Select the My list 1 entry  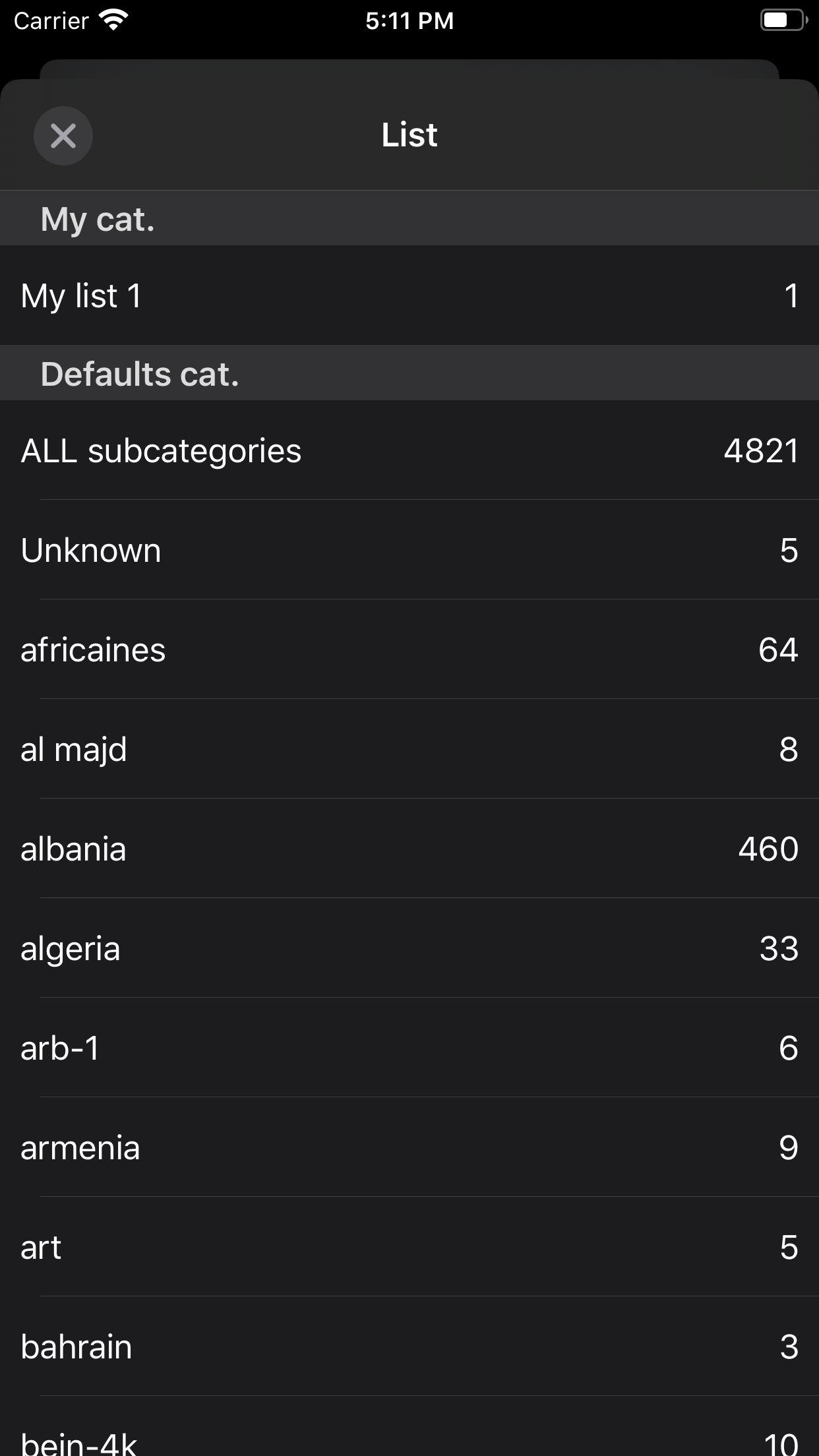tap(409, 295)
